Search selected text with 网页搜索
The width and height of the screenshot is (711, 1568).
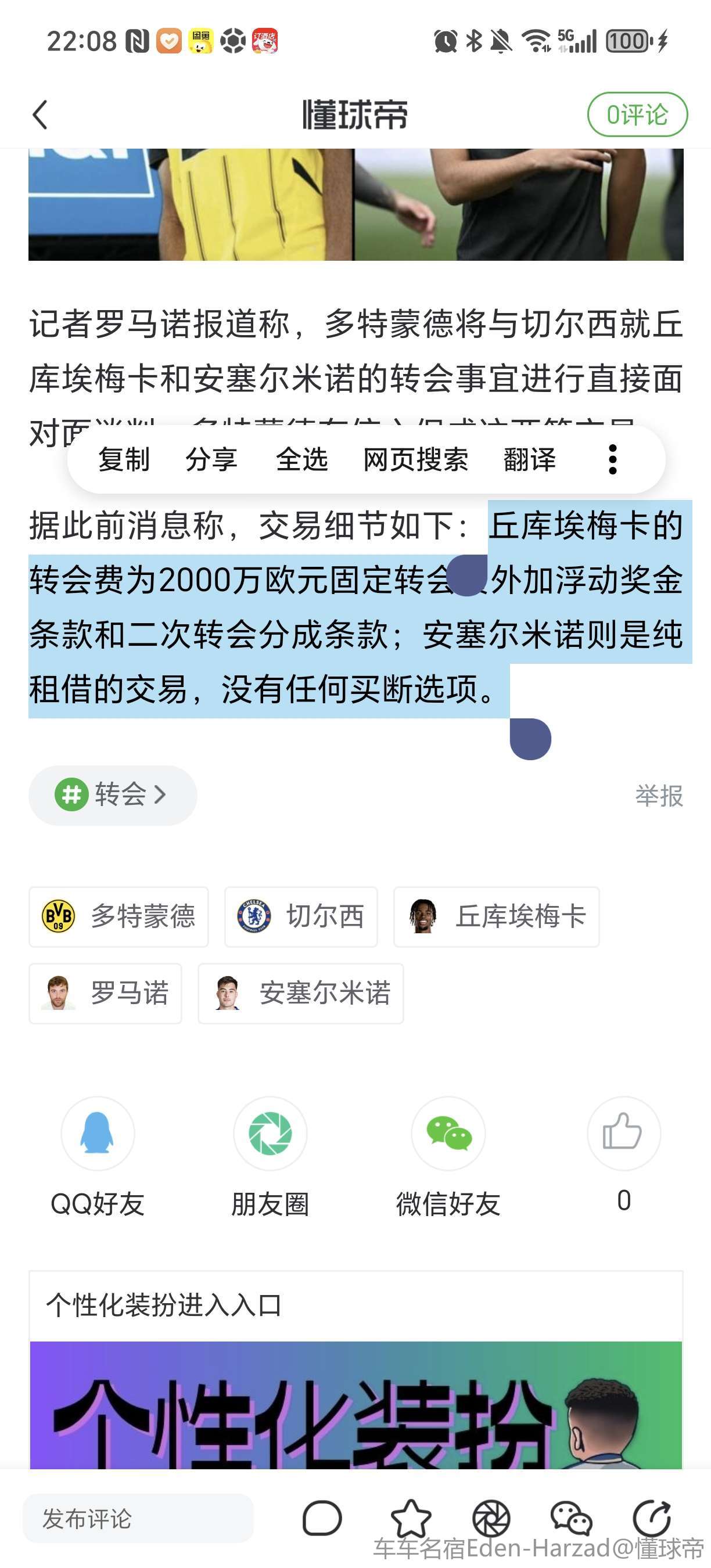click(415, 459)
